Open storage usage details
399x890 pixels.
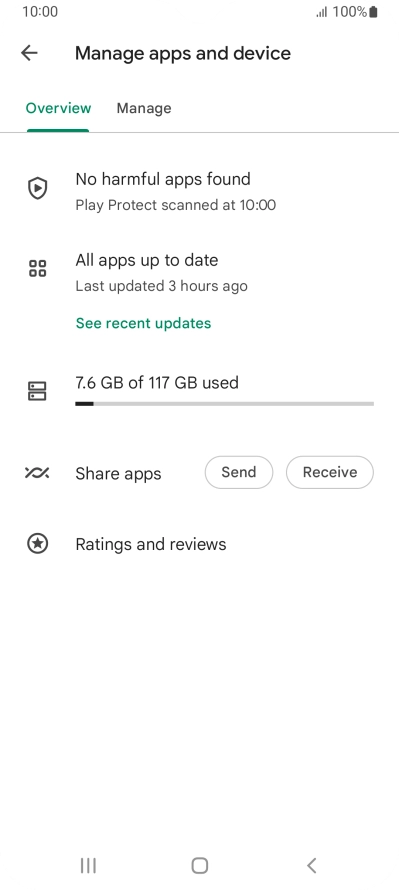click(x=199, y=391)
